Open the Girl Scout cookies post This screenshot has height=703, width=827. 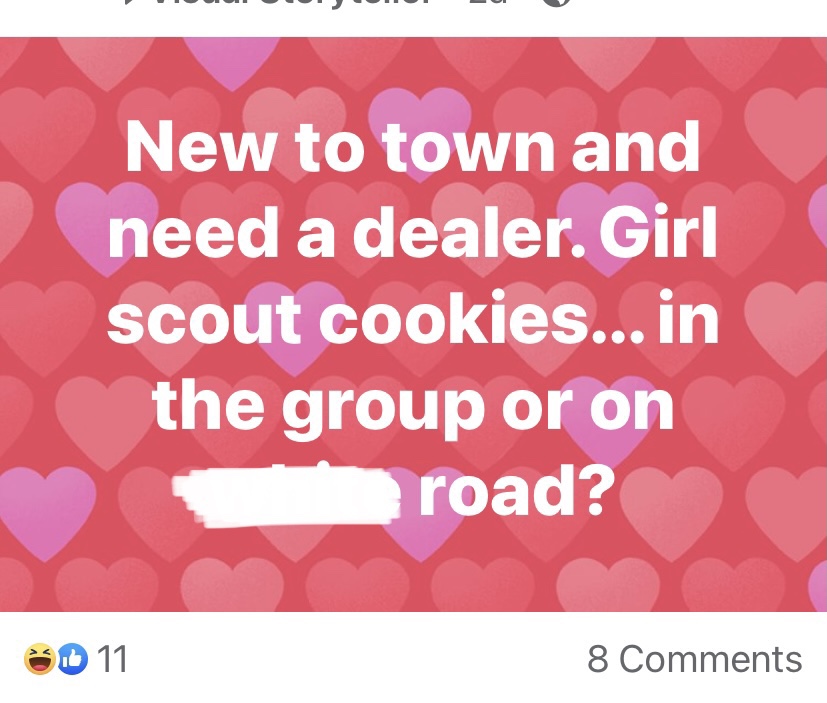(413, 325)
